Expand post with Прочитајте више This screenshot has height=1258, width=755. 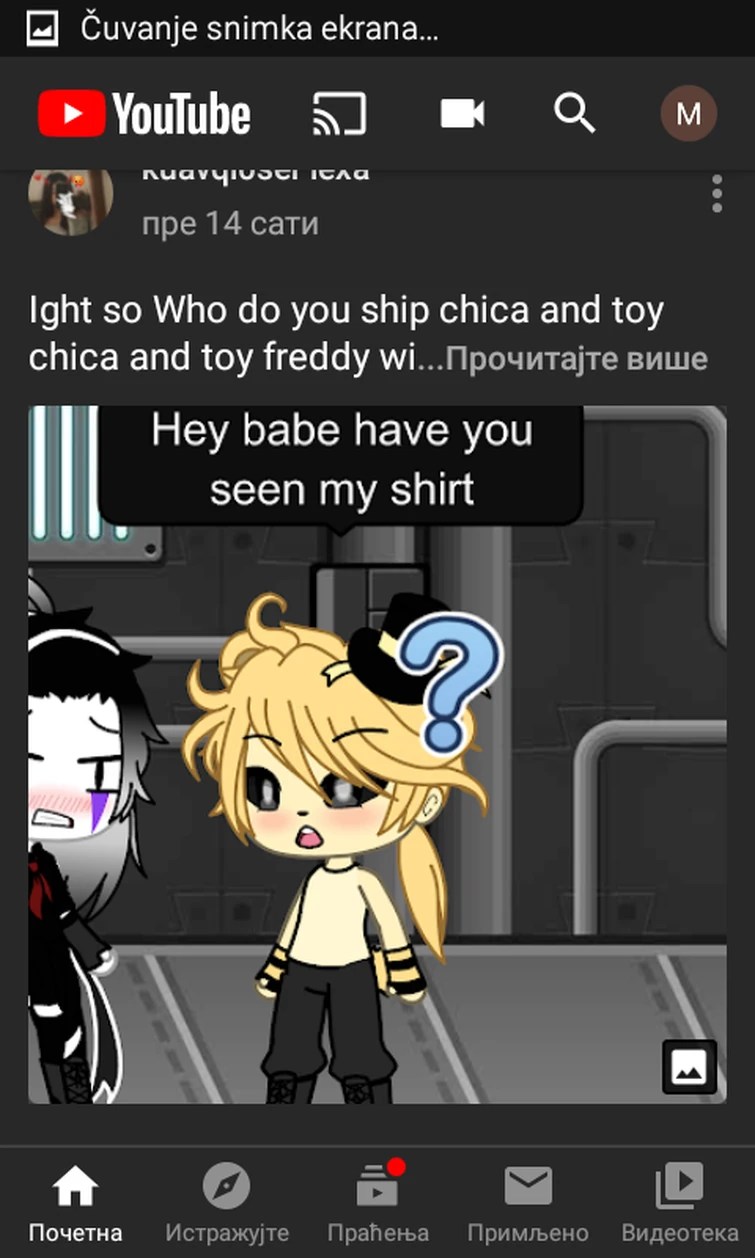[x=576, y=359]
